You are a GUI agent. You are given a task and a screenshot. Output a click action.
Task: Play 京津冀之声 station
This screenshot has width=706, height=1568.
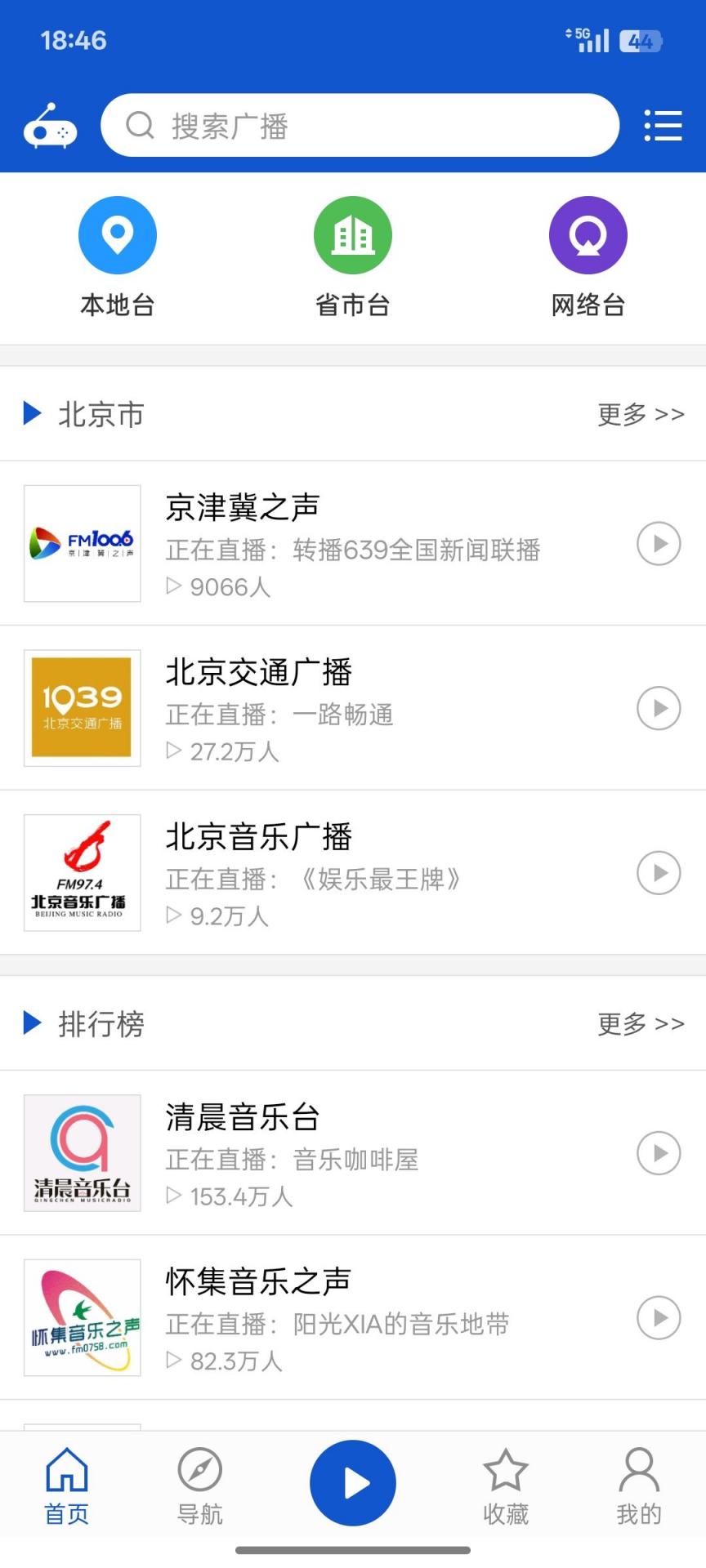[x=658, y=544]
